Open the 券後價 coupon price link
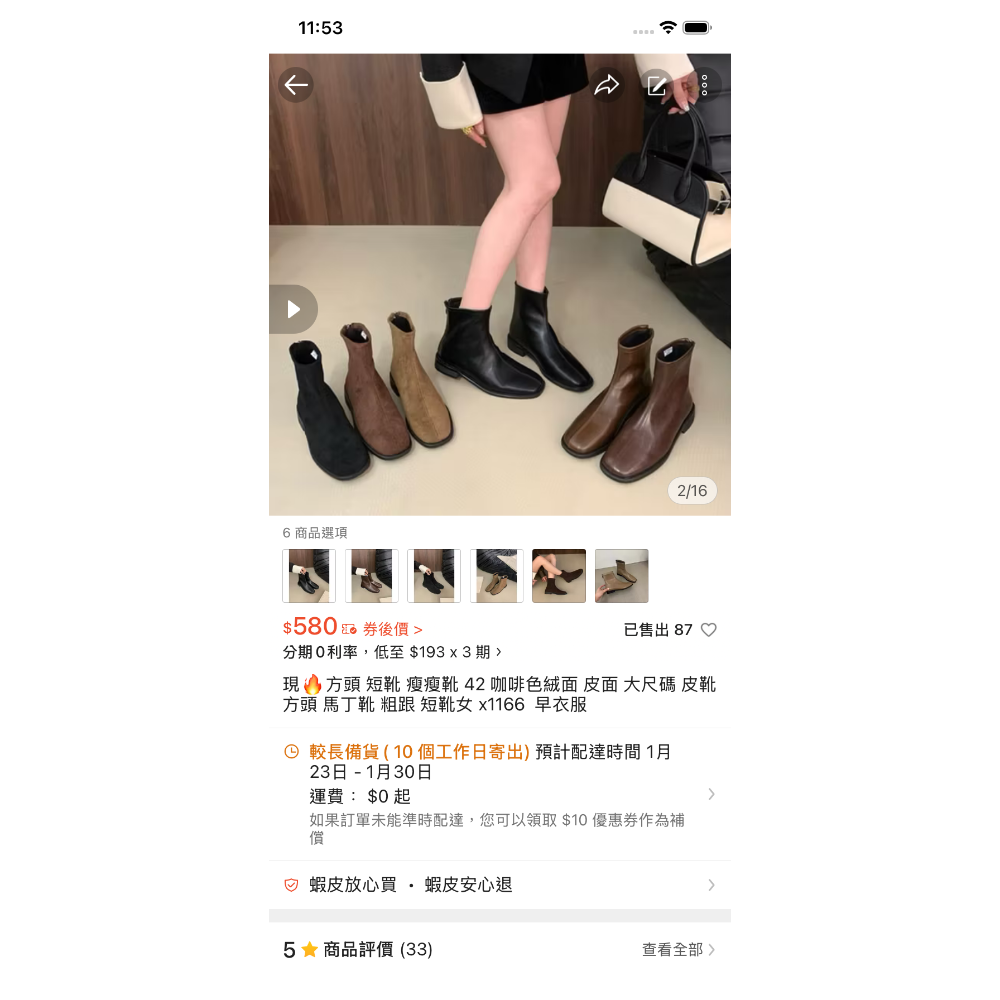Viewport: 1000px width, 1000px height. coord(392,630)
